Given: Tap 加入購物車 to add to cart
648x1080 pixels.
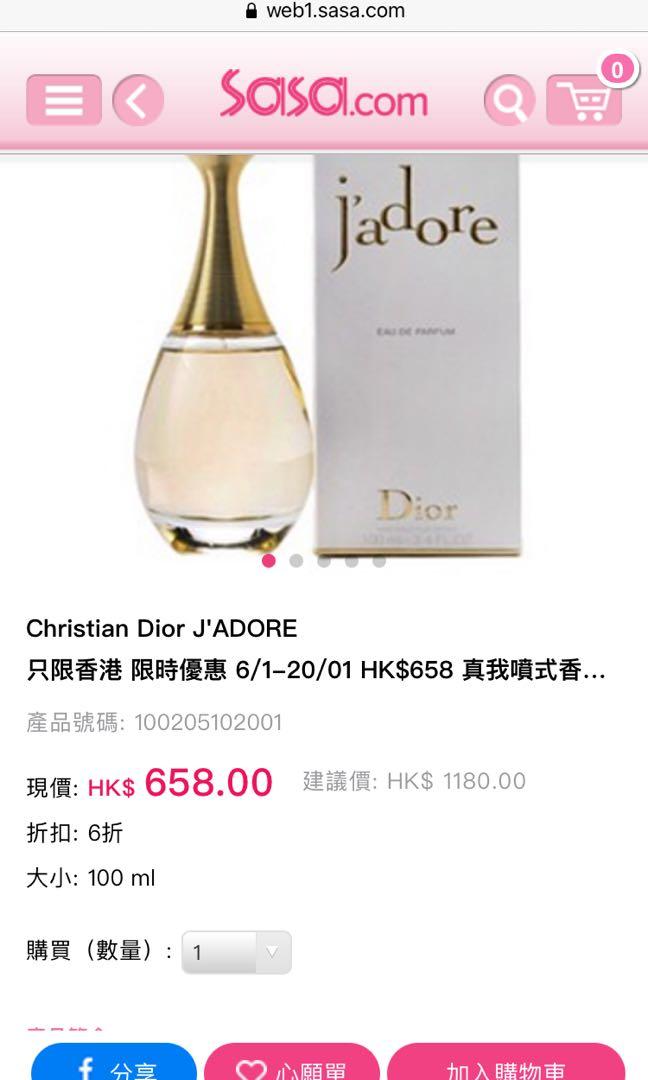Looking at the screenshot, I should pos(505,1067).
